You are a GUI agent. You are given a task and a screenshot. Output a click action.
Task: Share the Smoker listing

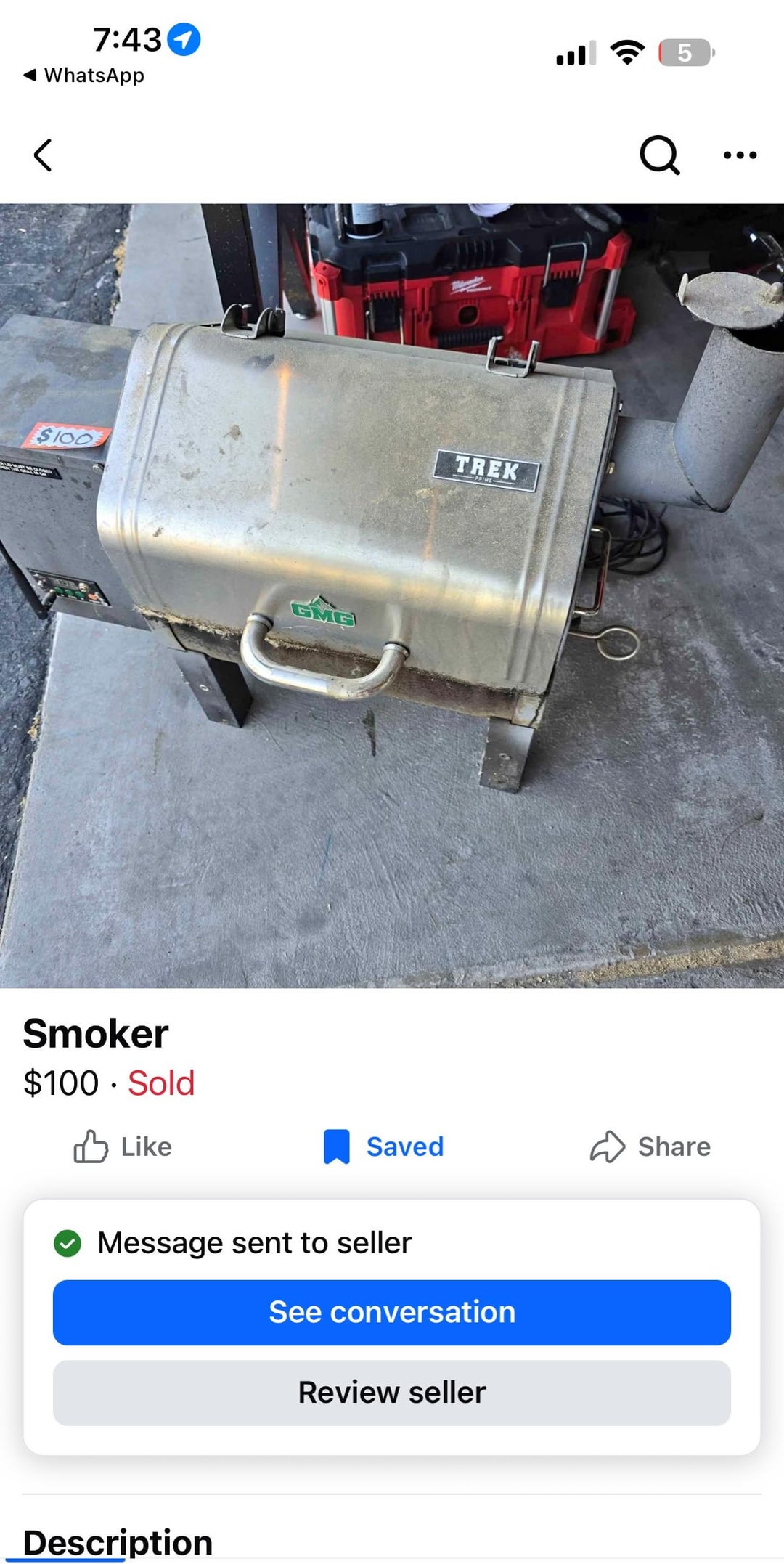[x=650, y=1147]
